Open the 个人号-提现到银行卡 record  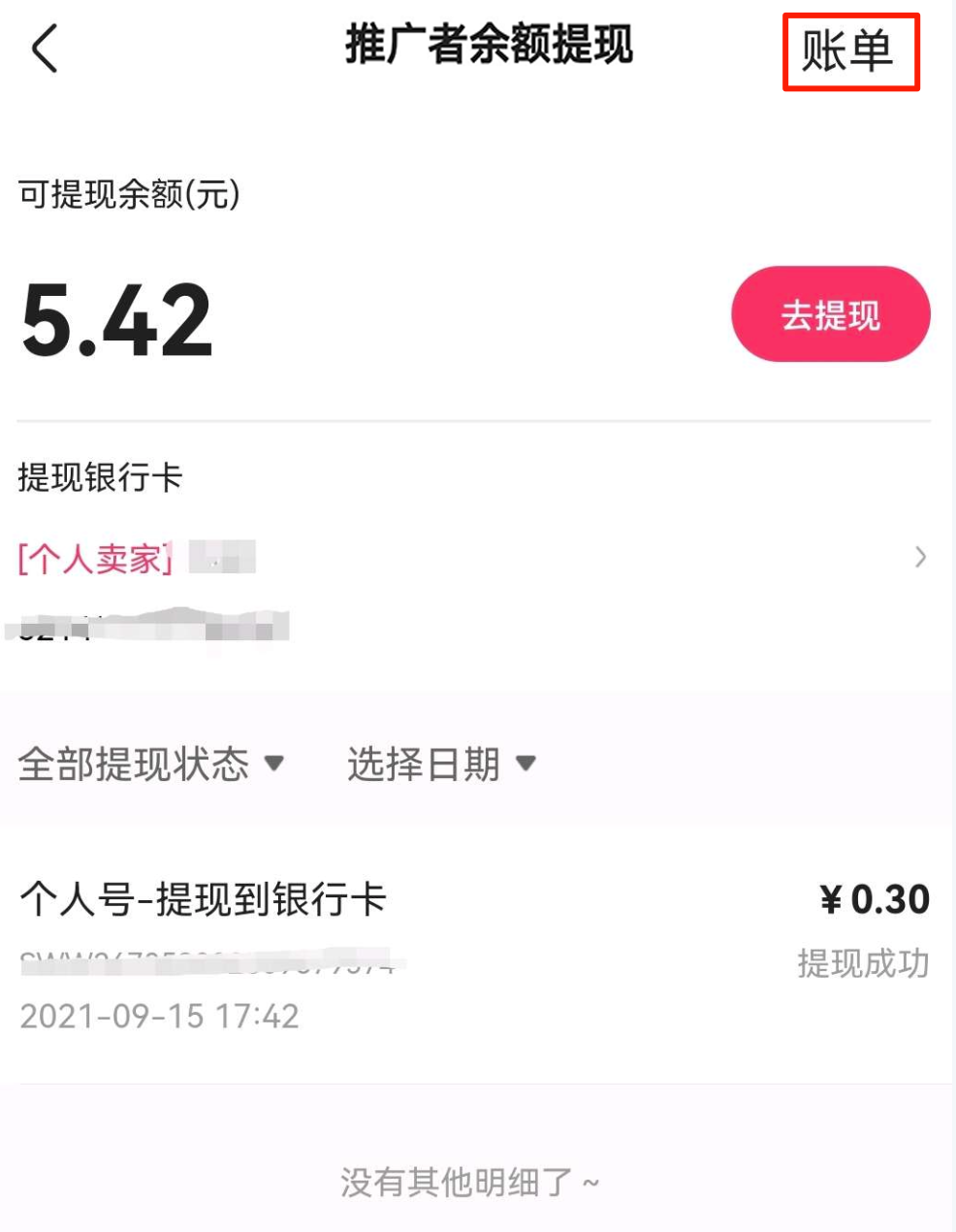click(473, 955)
